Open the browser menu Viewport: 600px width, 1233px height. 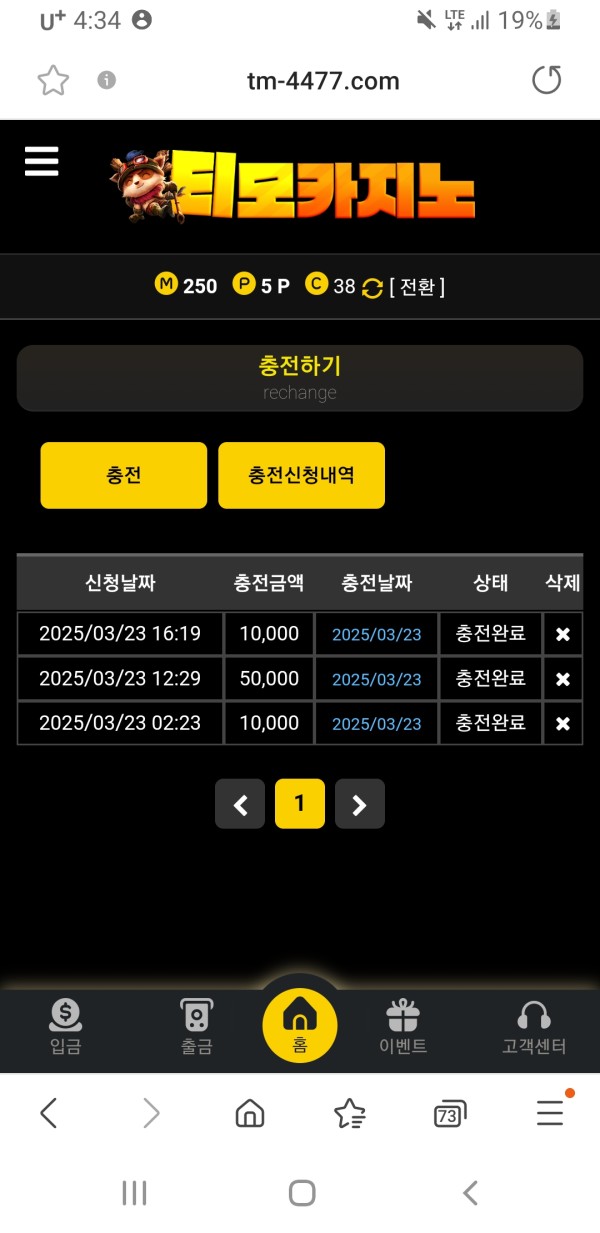pos(550,1113)
